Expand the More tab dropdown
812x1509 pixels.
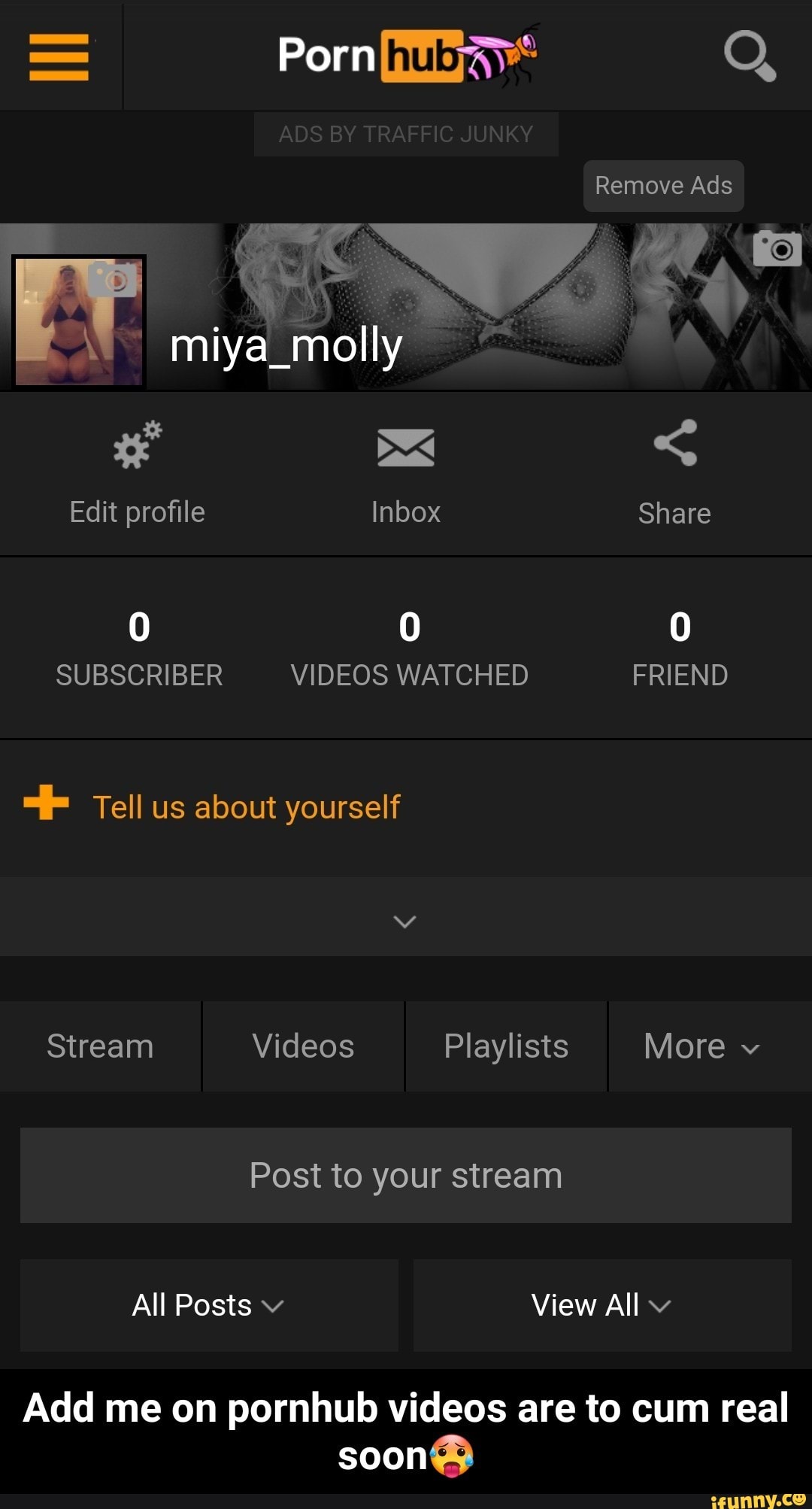coord(702,1046)
